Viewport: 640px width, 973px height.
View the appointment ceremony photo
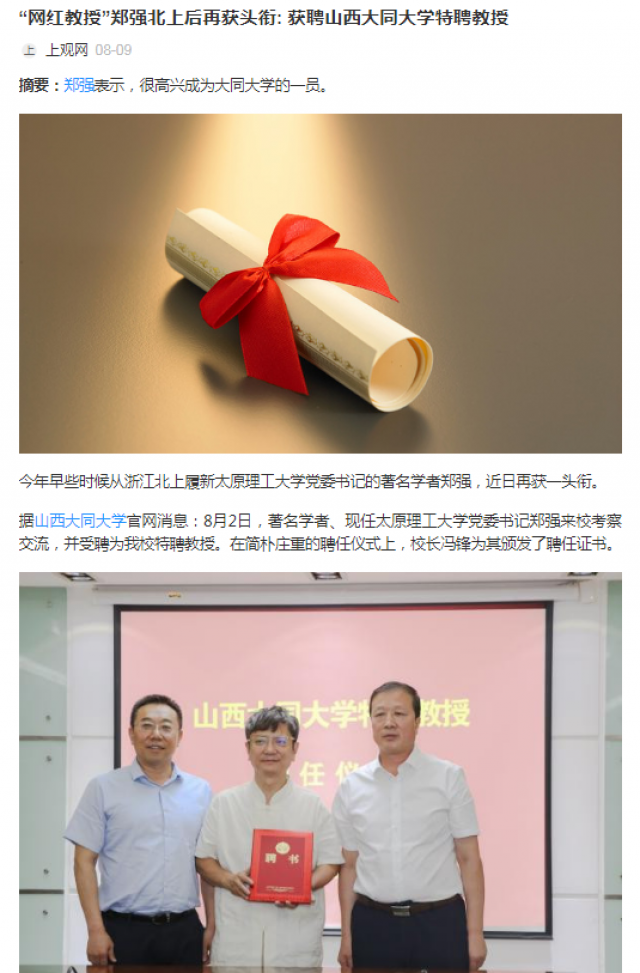click(320, 770)
